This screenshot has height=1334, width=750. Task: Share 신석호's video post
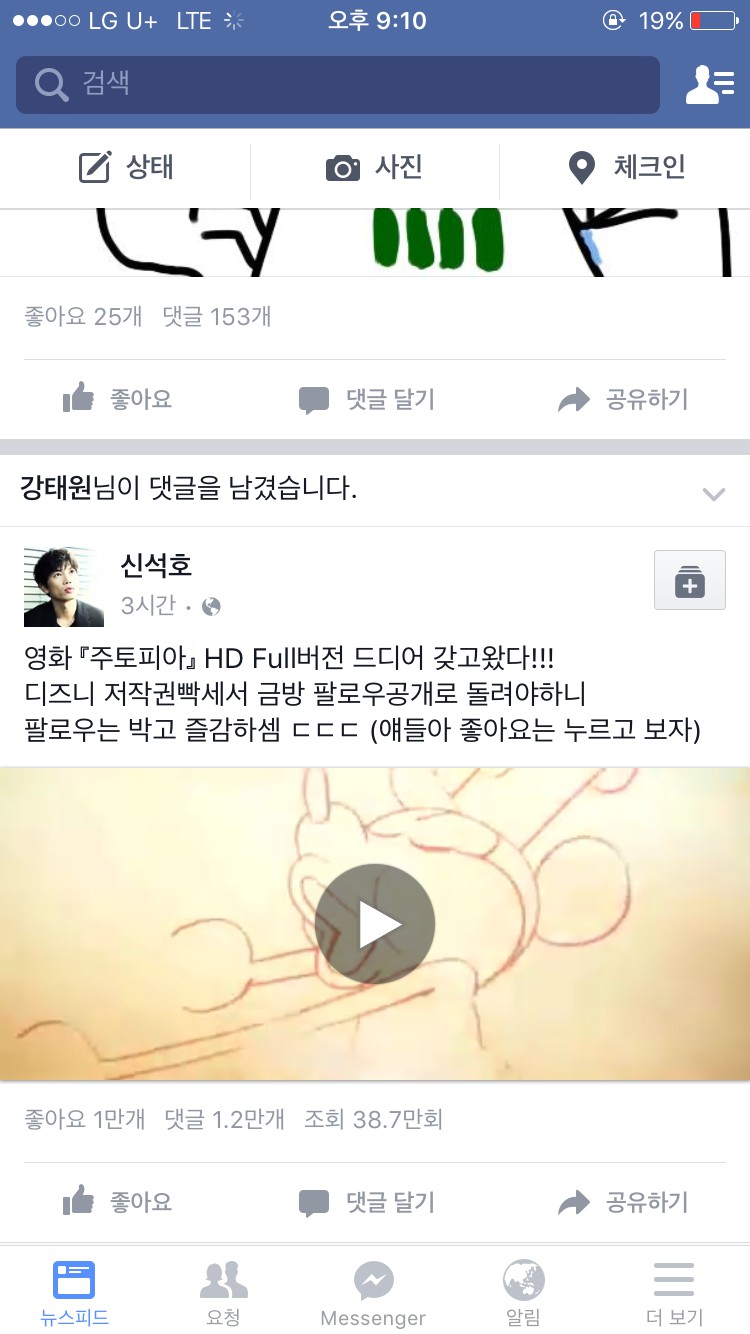pyautogui.click(x=623, y=1202)
